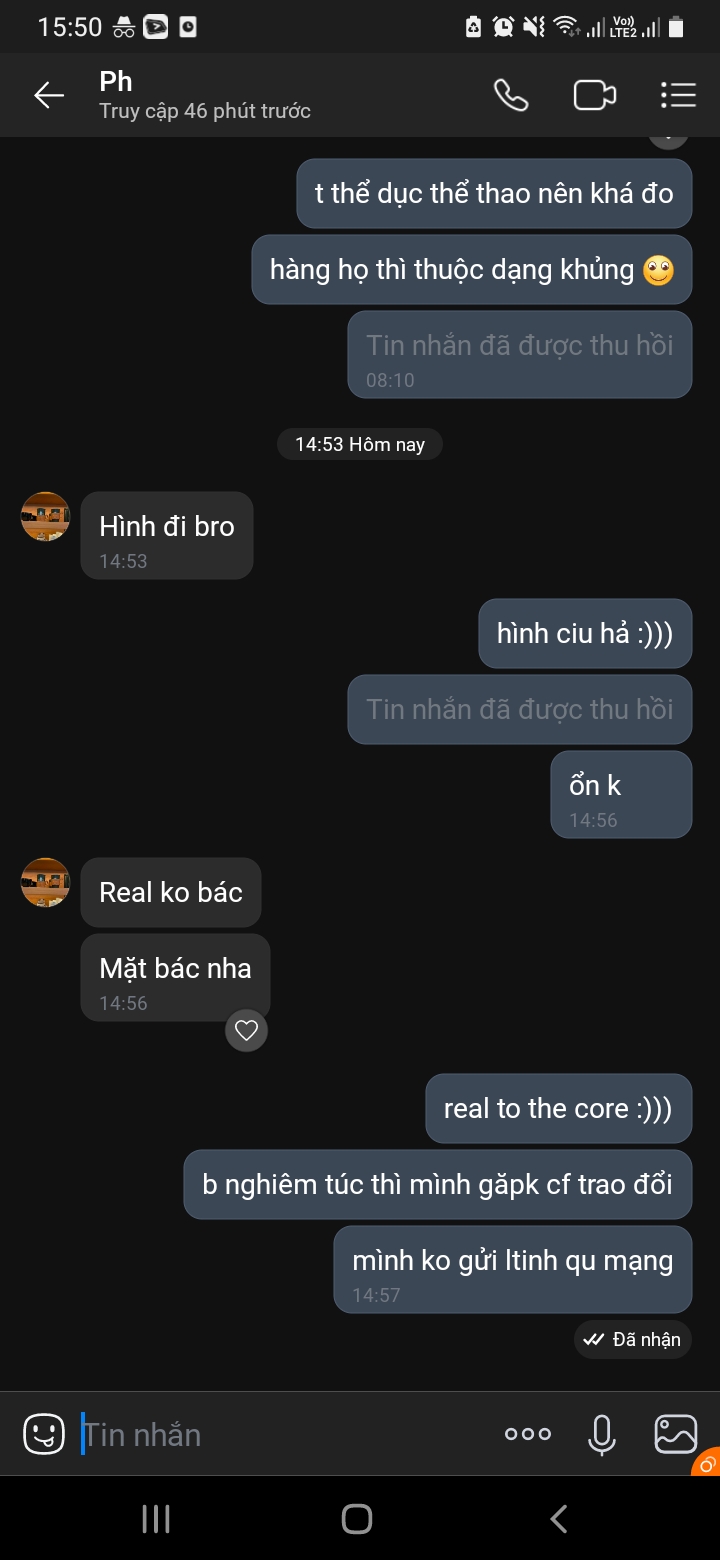Open Ph's avatar next to "Hình đi bro"
Image resolution: width=720 pixels, height=1560 pixels.
(x=45, y=517)
